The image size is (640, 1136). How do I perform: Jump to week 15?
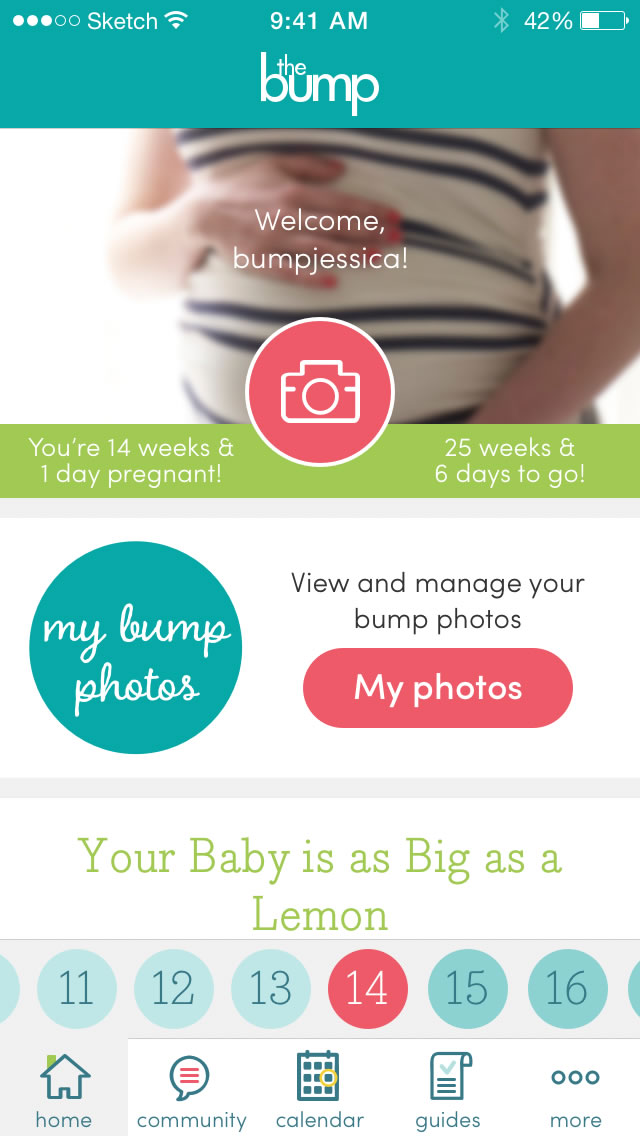[x=467, y=989]
